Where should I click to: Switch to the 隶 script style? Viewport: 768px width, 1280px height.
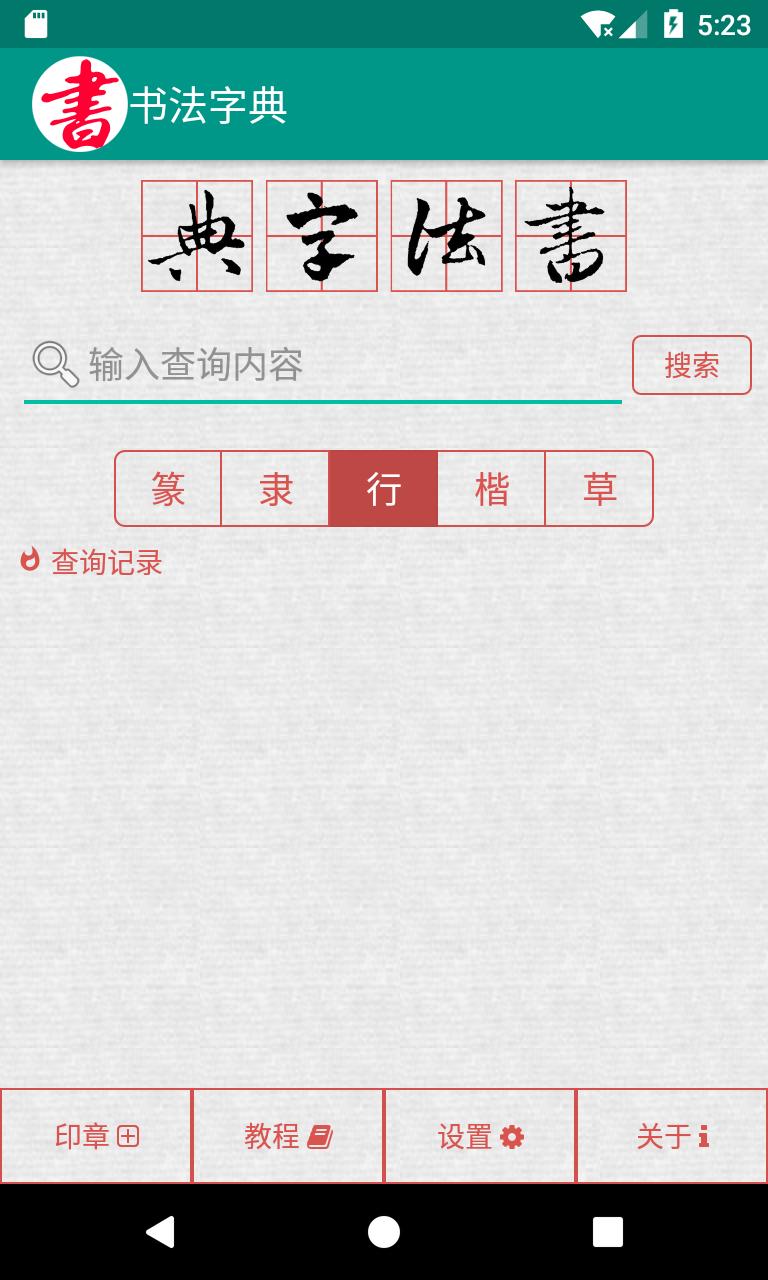[x=275, y=489]
